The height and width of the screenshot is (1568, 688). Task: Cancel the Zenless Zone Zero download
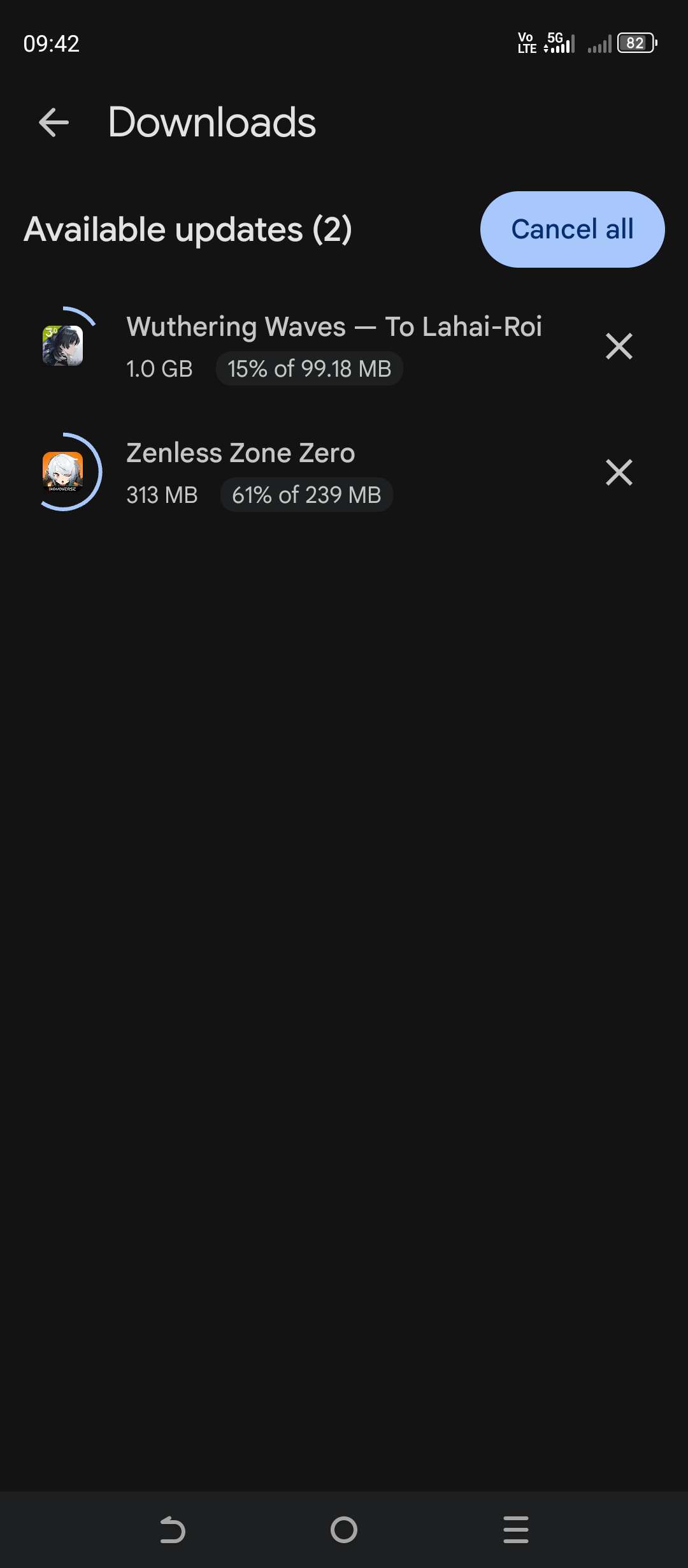(619, 472)
